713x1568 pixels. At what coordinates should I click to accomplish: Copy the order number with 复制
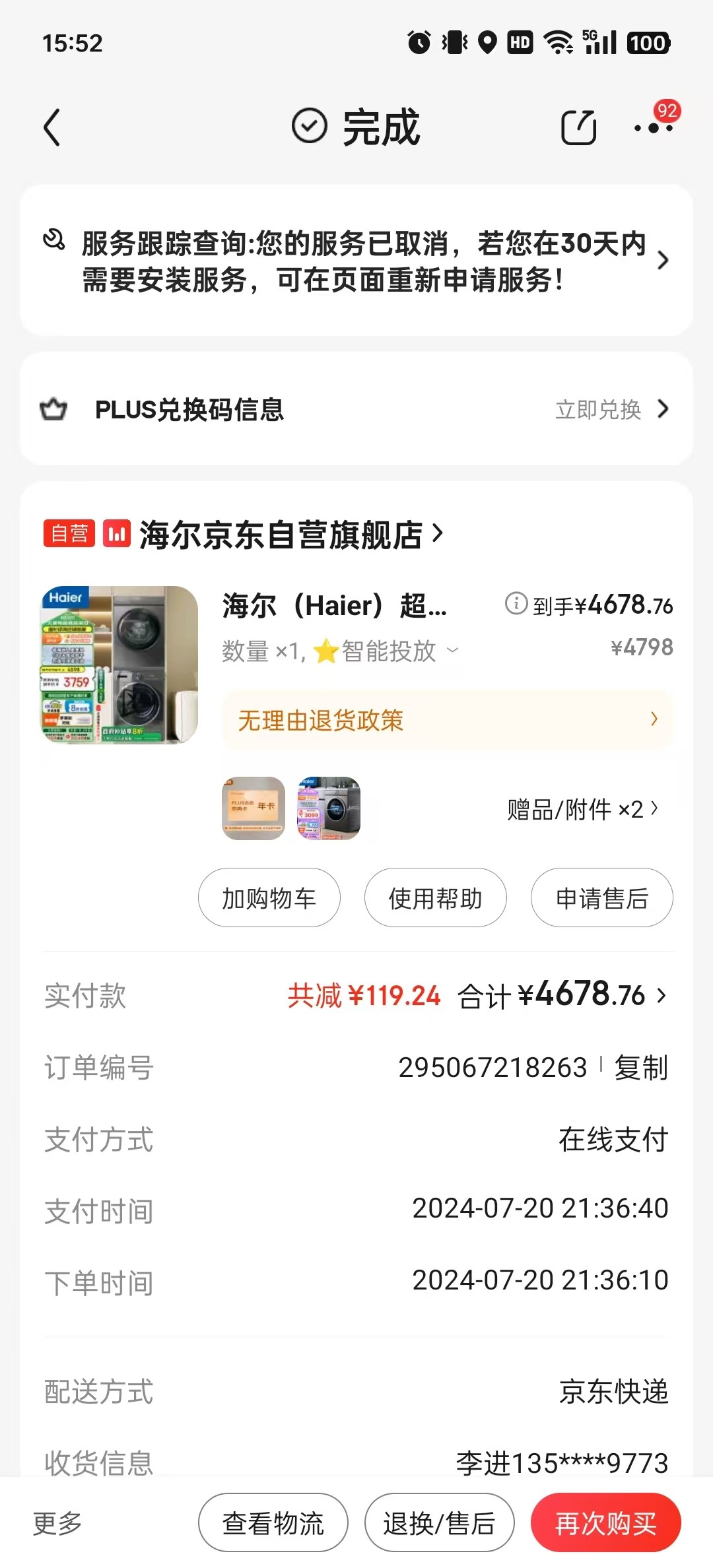coord(641,1067)
